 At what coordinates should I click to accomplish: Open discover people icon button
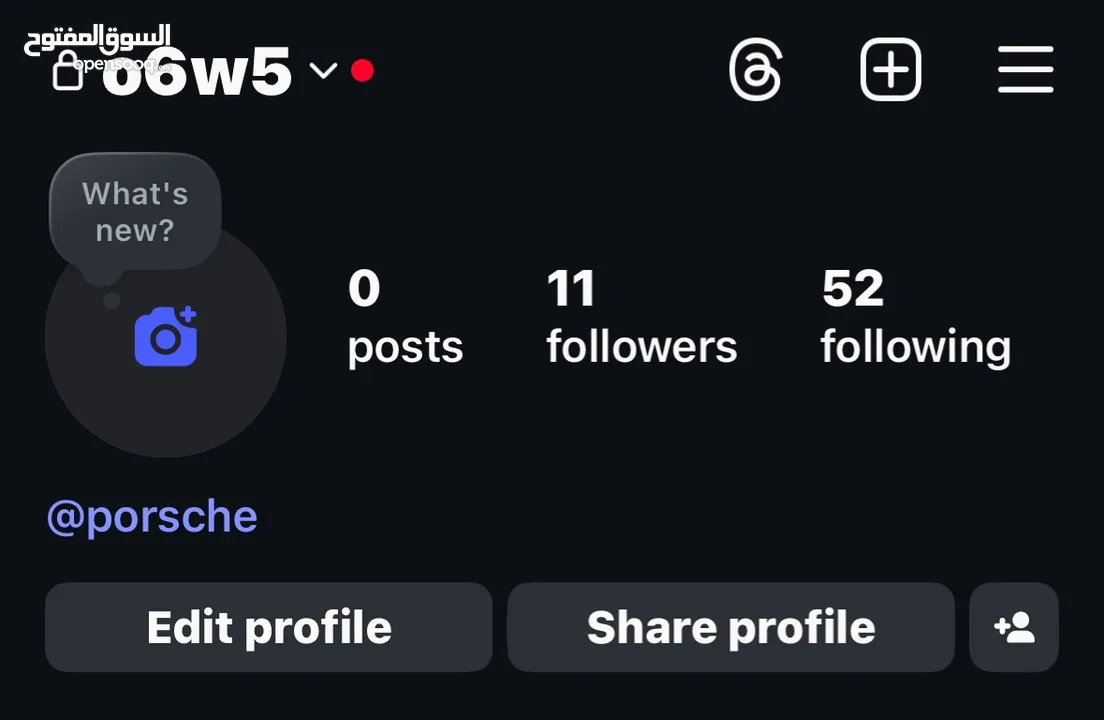click(1014, 628)
